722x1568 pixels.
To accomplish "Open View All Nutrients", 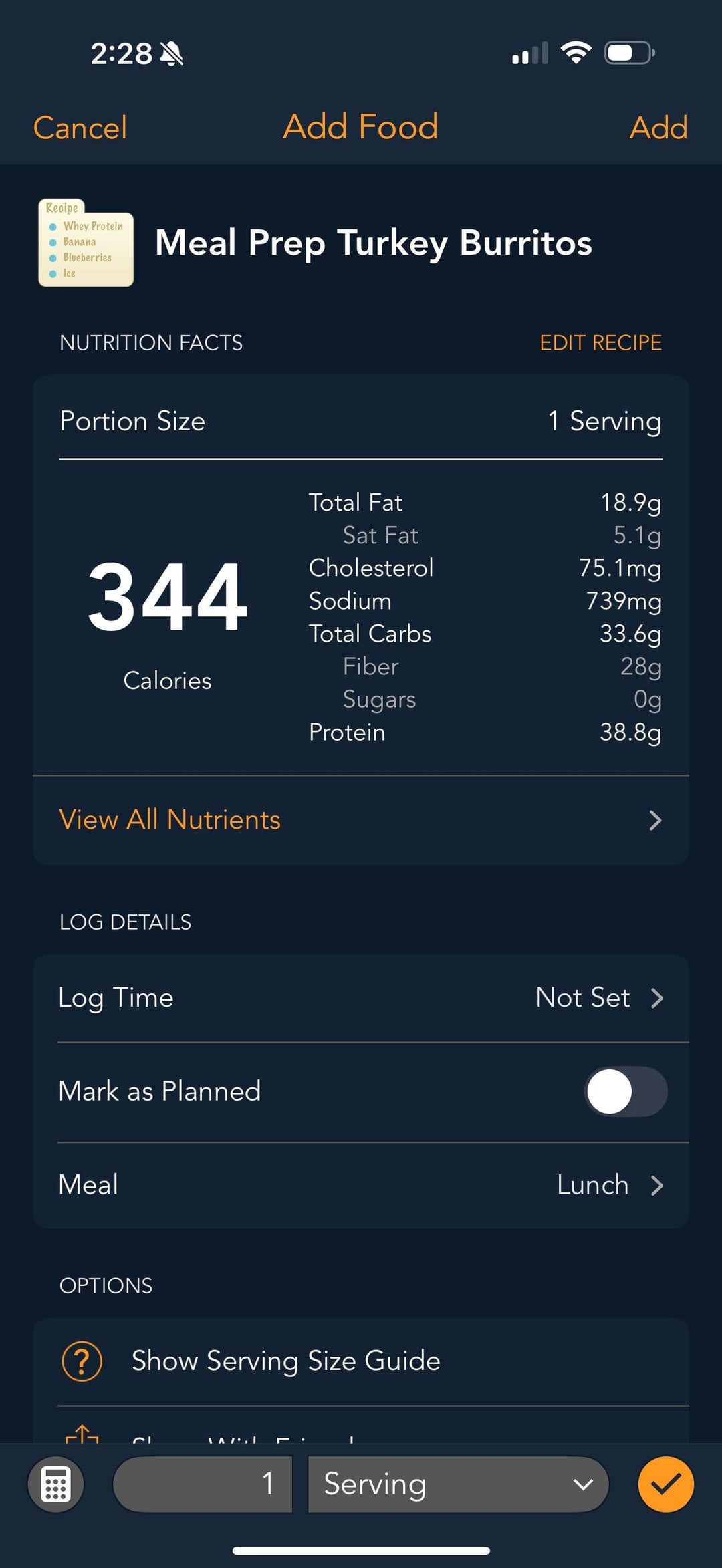I will (x=361, y=820).
